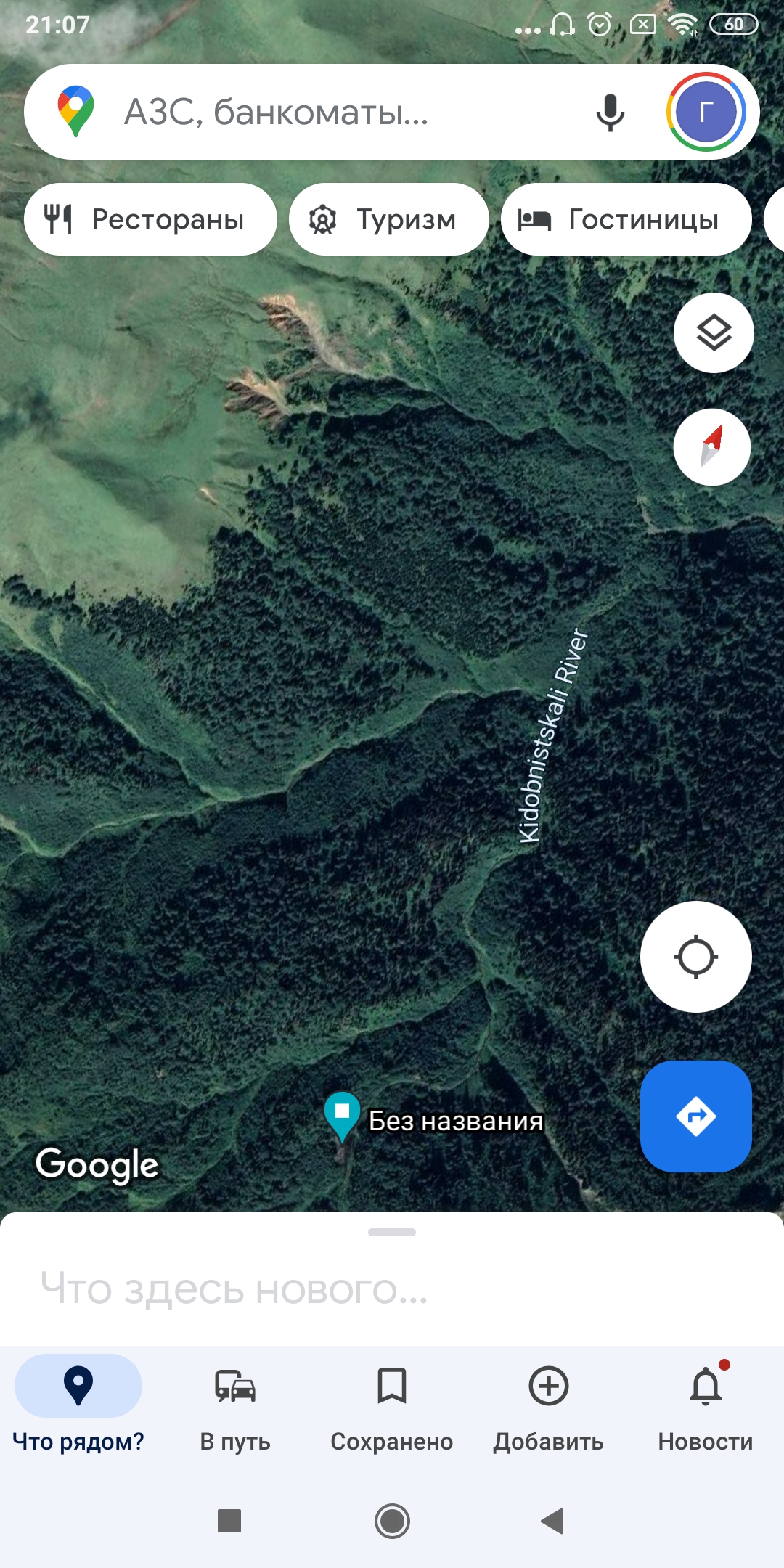Tap the compass to reset orientation
This screenshot has height=1568, width=784.
tap(712, 446)
